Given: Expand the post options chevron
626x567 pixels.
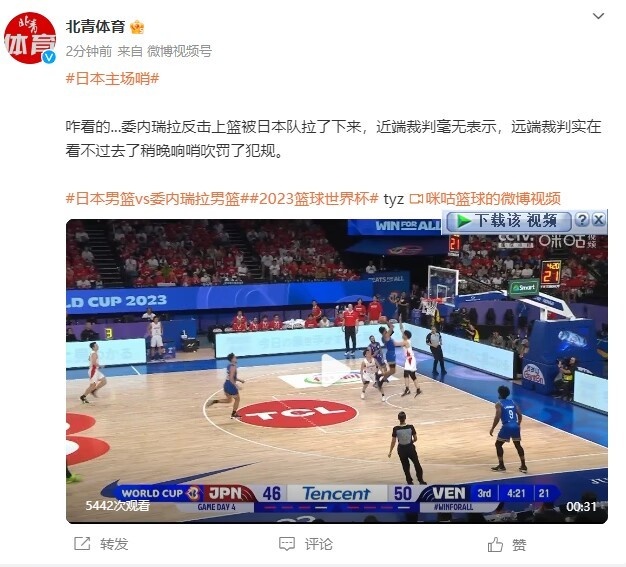Looking at the screenshot, I should pyautogui.click(x=598, y=18).
